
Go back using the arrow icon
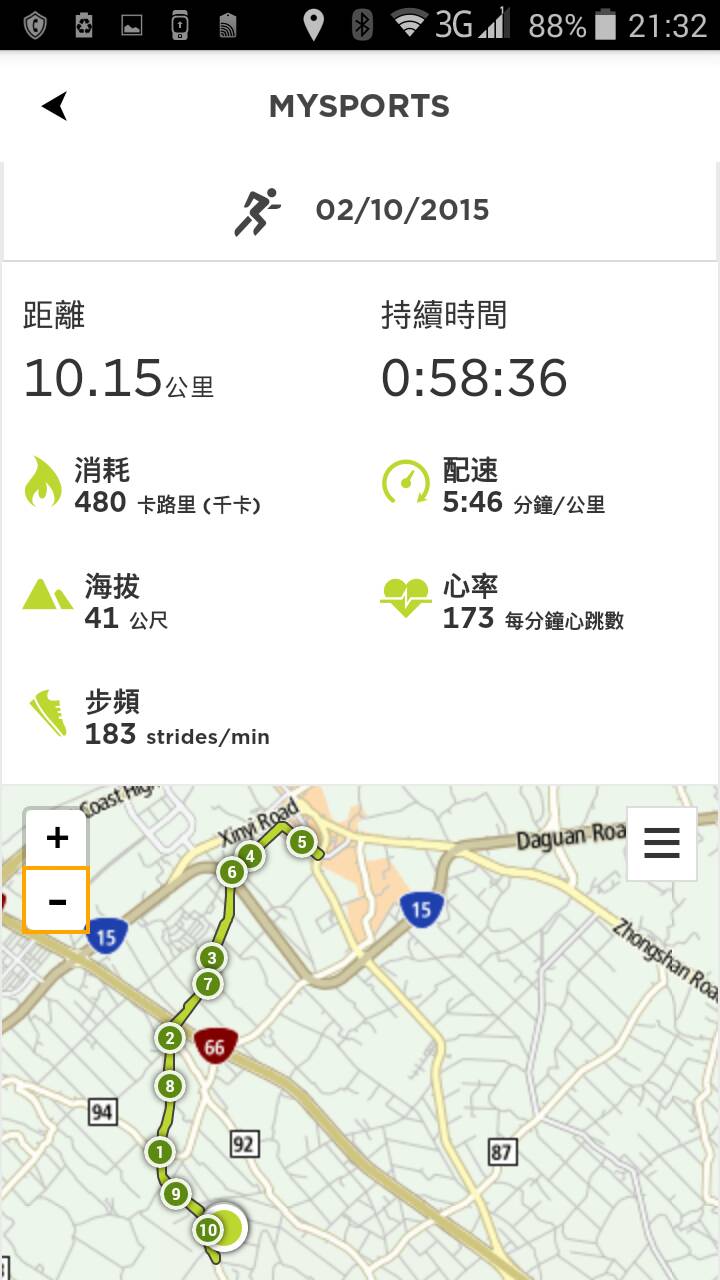click(x=55, y=106)
